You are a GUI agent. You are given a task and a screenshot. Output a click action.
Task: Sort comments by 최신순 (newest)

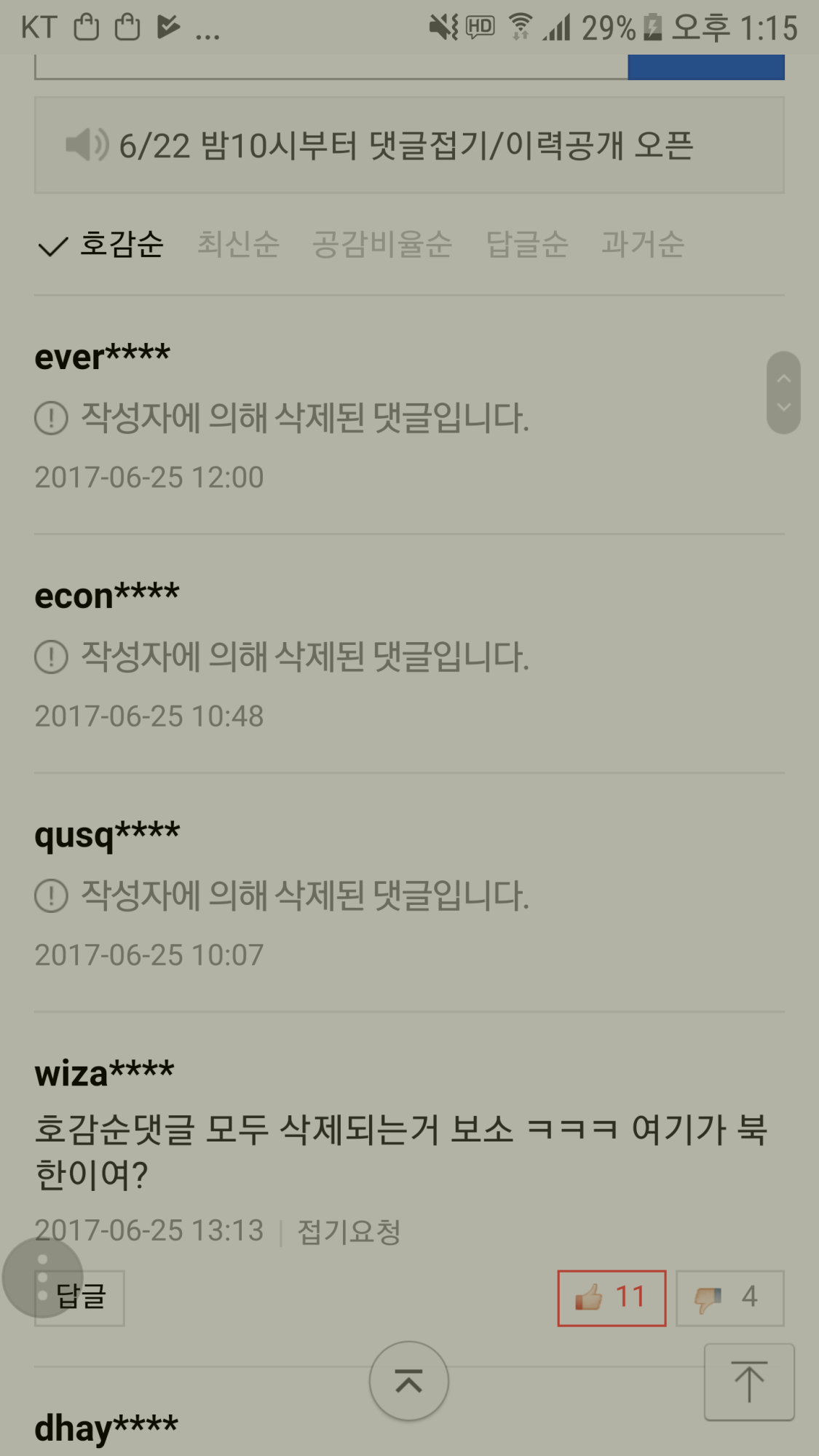[238, 244]
